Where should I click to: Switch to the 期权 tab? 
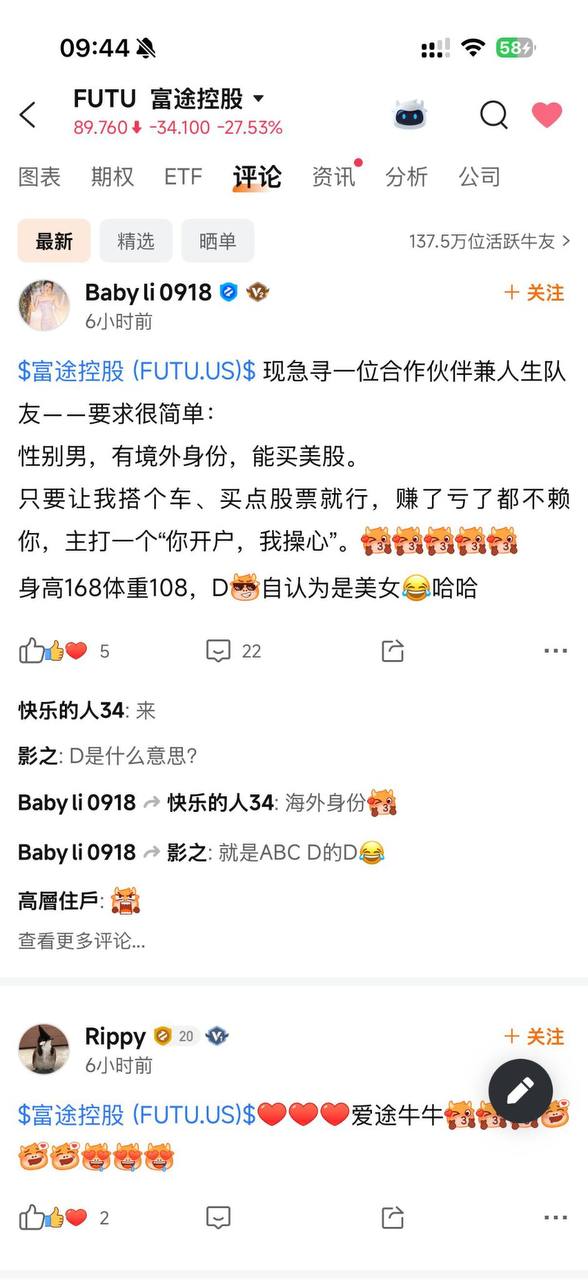point(112,177)
